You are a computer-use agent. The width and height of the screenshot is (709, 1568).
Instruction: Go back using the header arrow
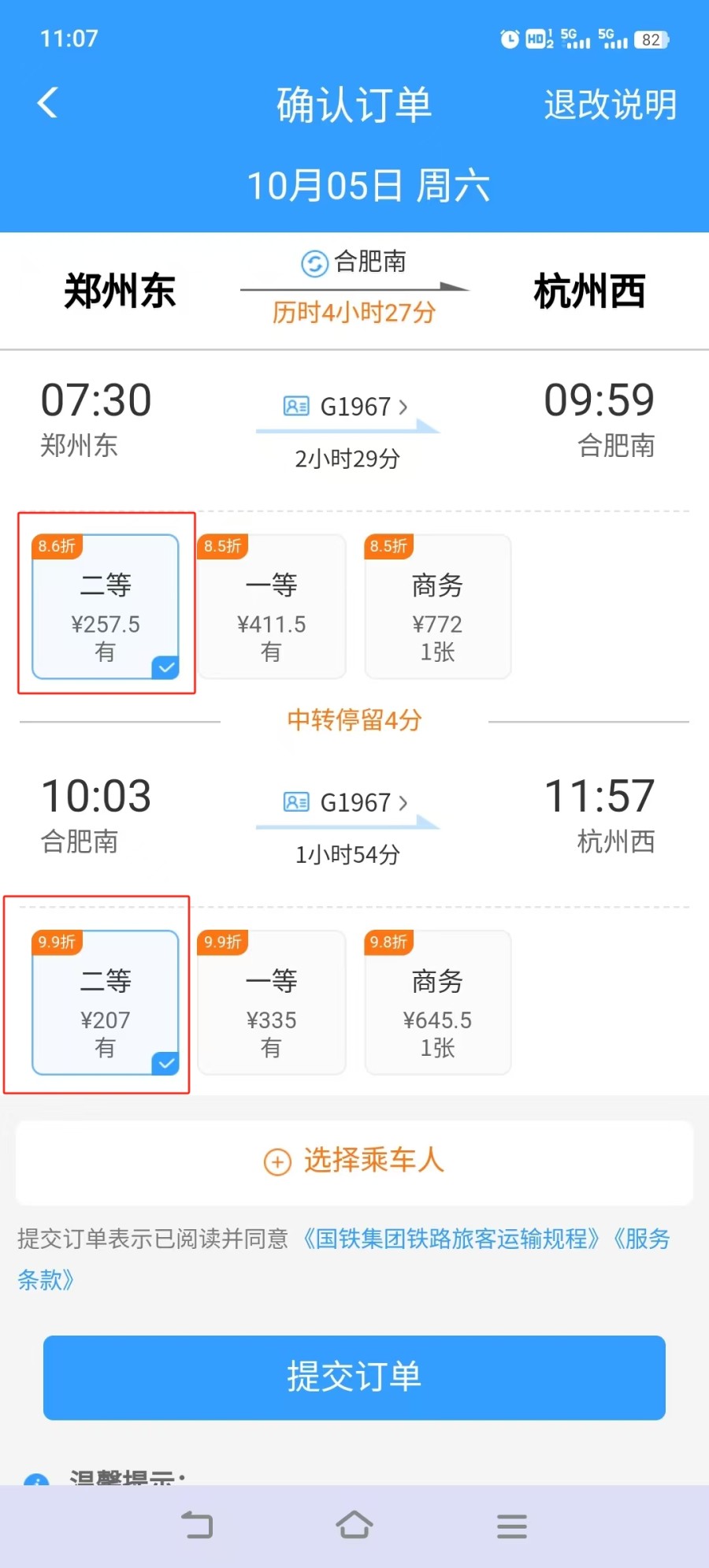(x=47, y=102)
